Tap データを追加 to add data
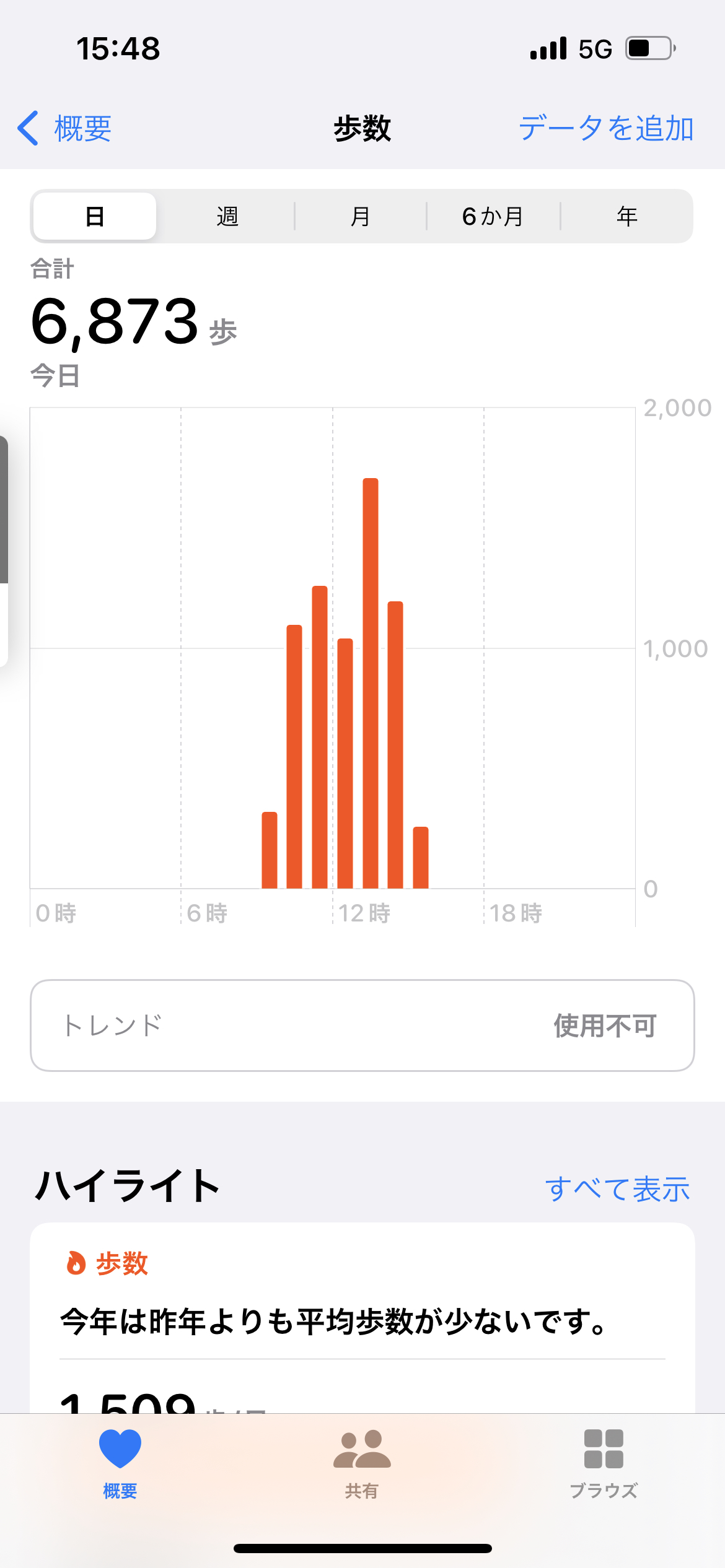This screenshot has height=1568, width=725. (606, 128)
